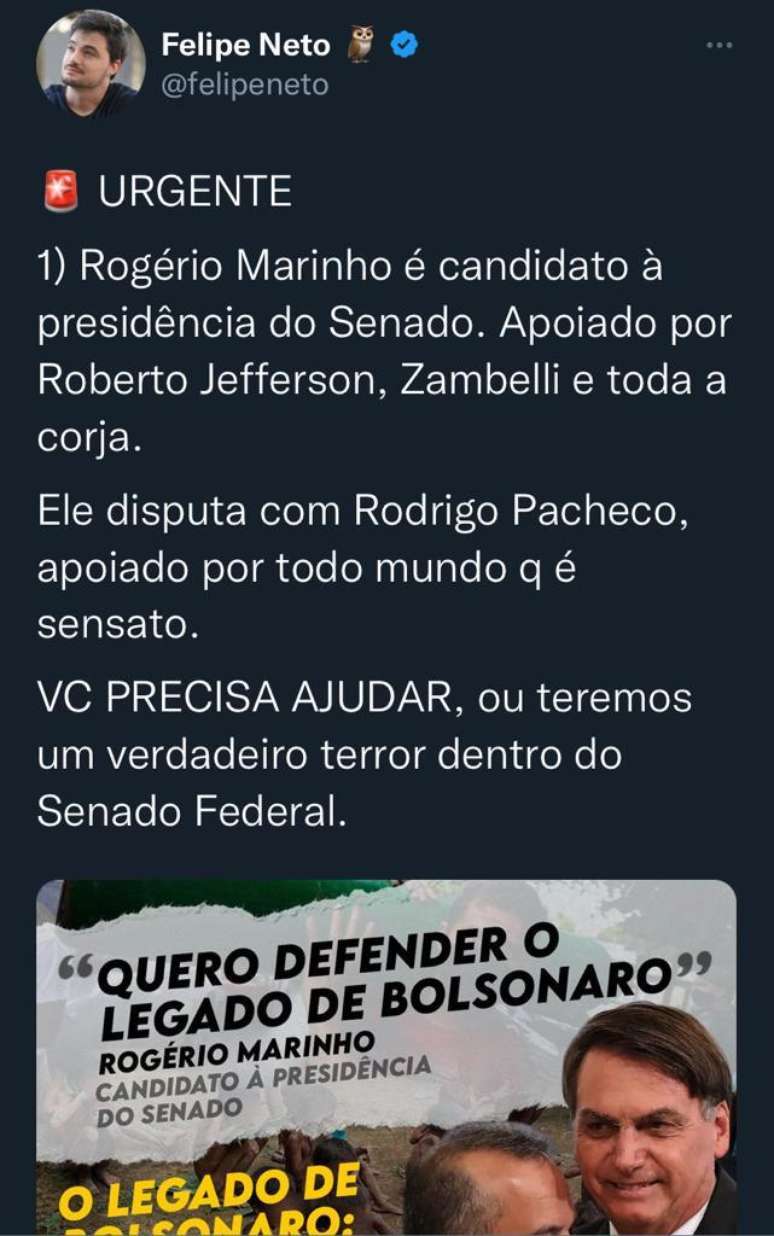Visit the @felipeneto profile handle

[244, 86]
